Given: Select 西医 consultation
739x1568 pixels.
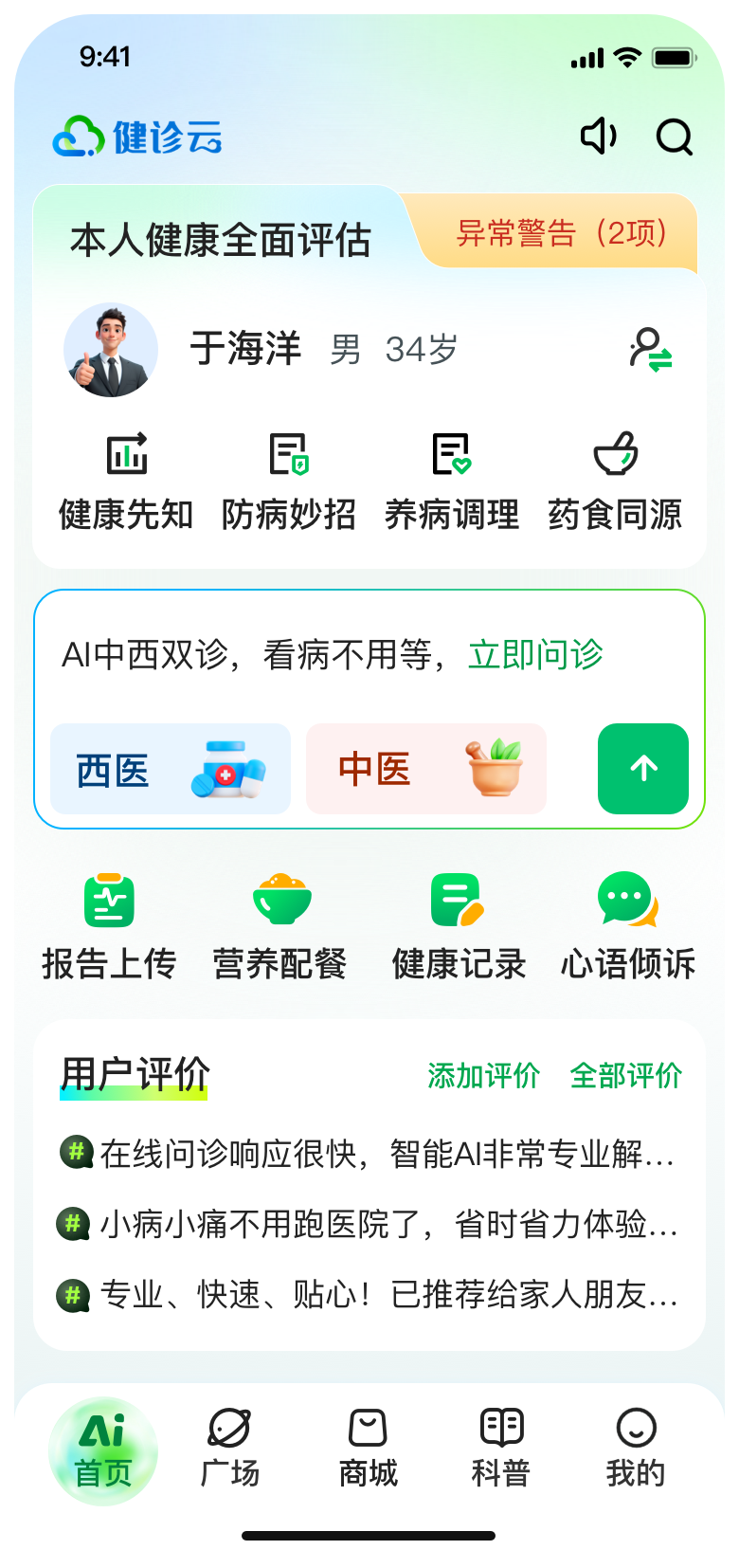Looking at the screenshot, I should tap(171, 769).
